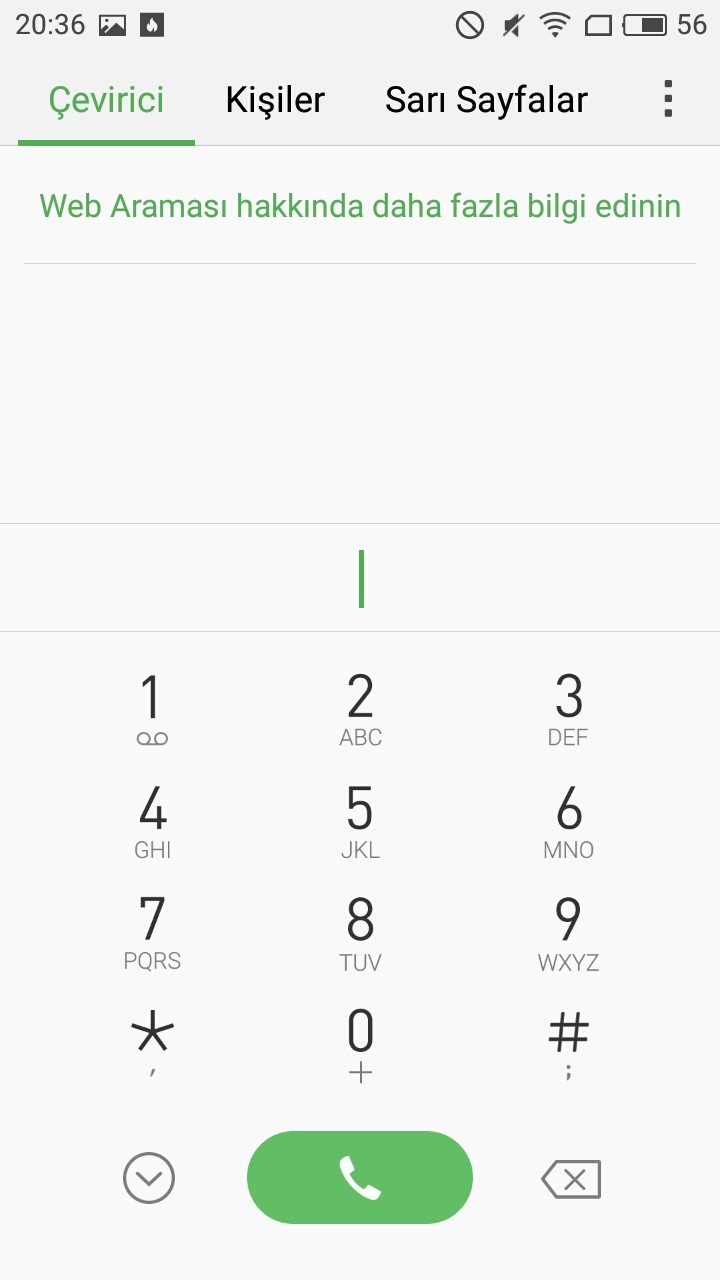Viewport: 720px width, 1280px height.
Task: Open Web Araması hakkında daha fazla bilgi link
Action: [360, 206]
